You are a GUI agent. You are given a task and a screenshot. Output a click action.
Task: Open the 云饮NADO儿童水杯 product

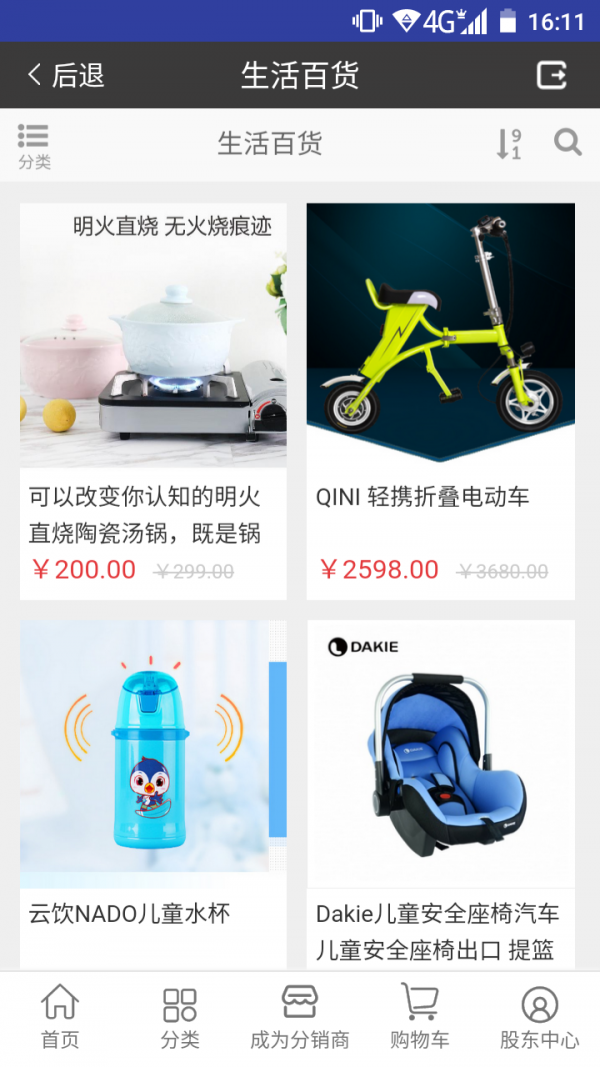153,790
